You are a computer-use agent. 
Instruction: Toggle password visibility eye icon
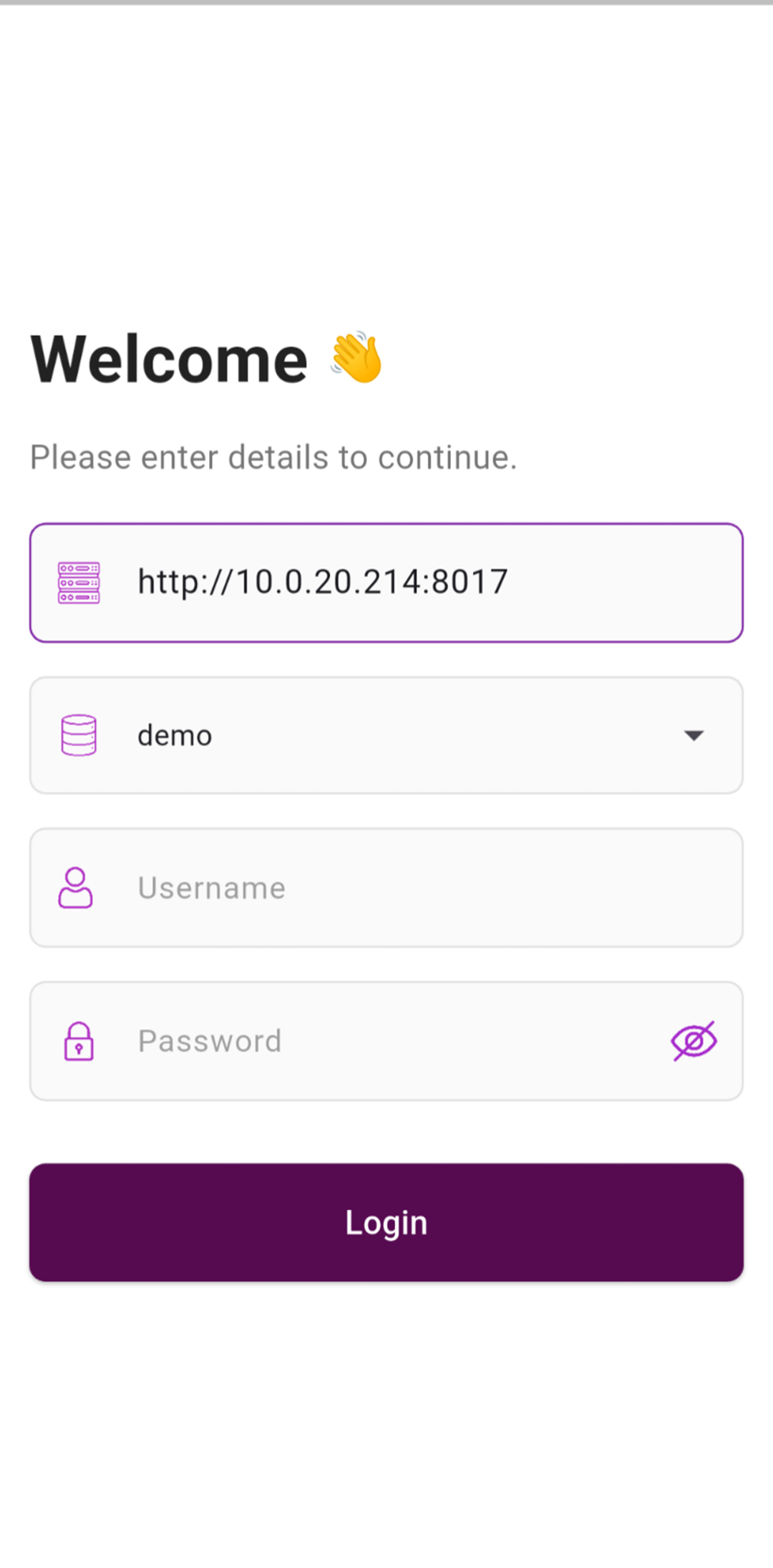coord(694,1041)
